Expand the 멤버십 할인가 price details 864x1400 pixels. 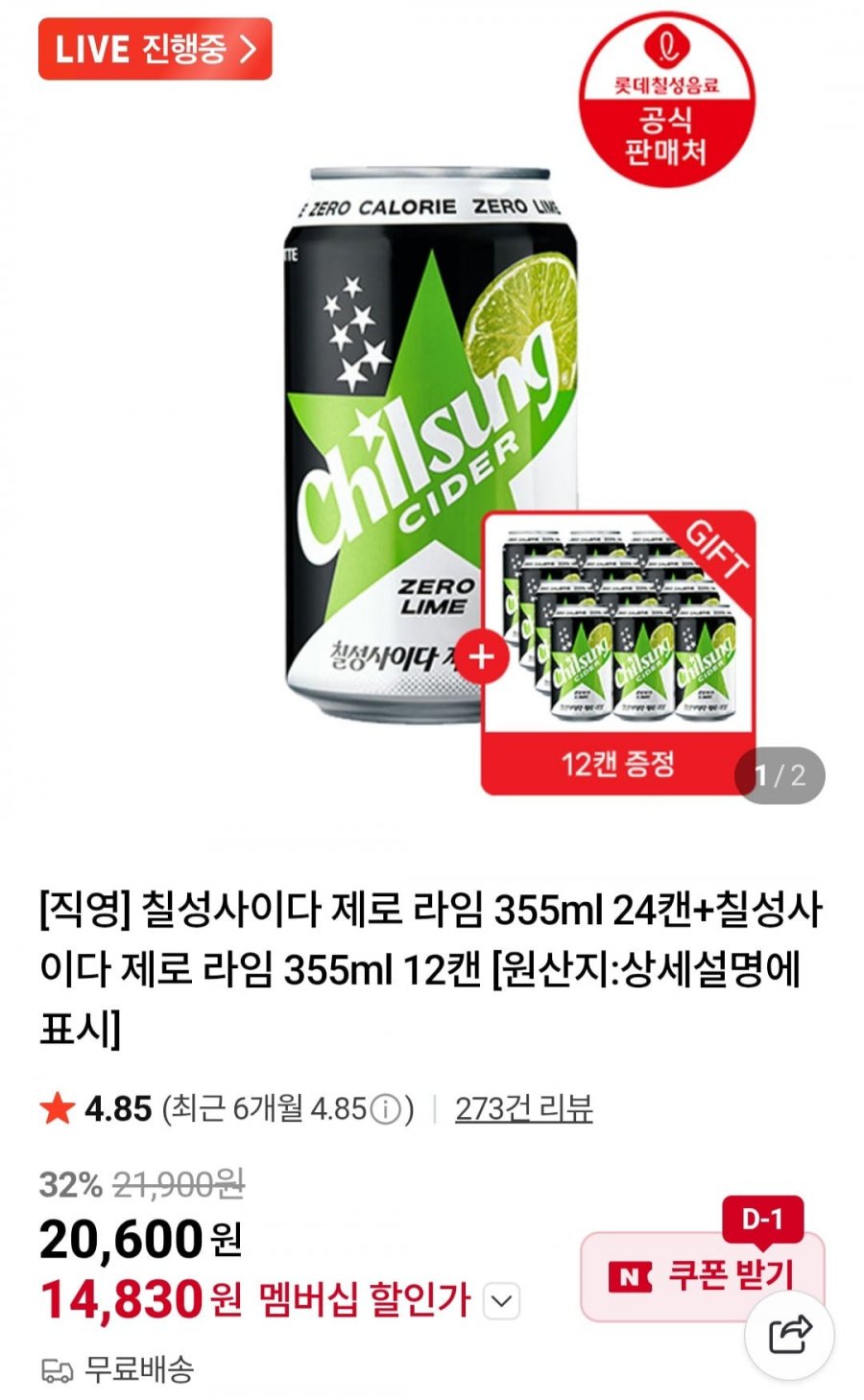click(502, 1302)
